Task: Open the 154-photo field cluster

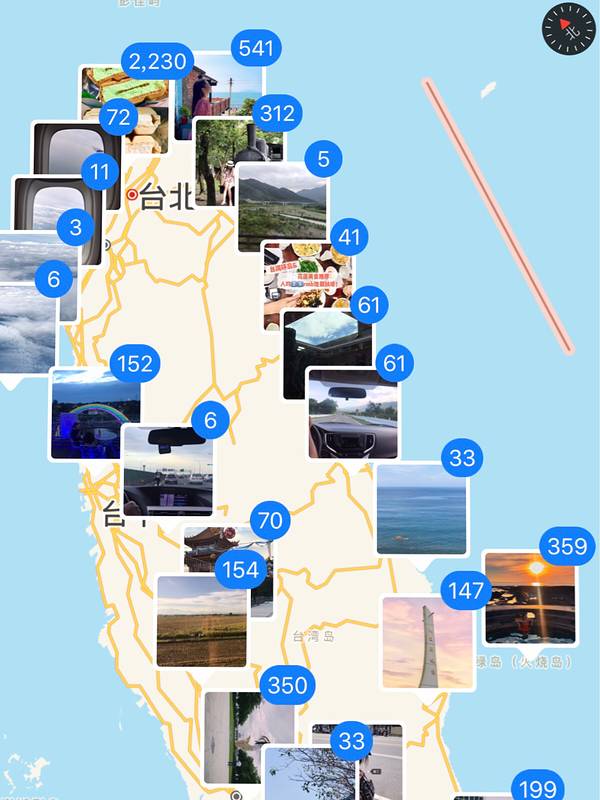Action: point(241,570)
